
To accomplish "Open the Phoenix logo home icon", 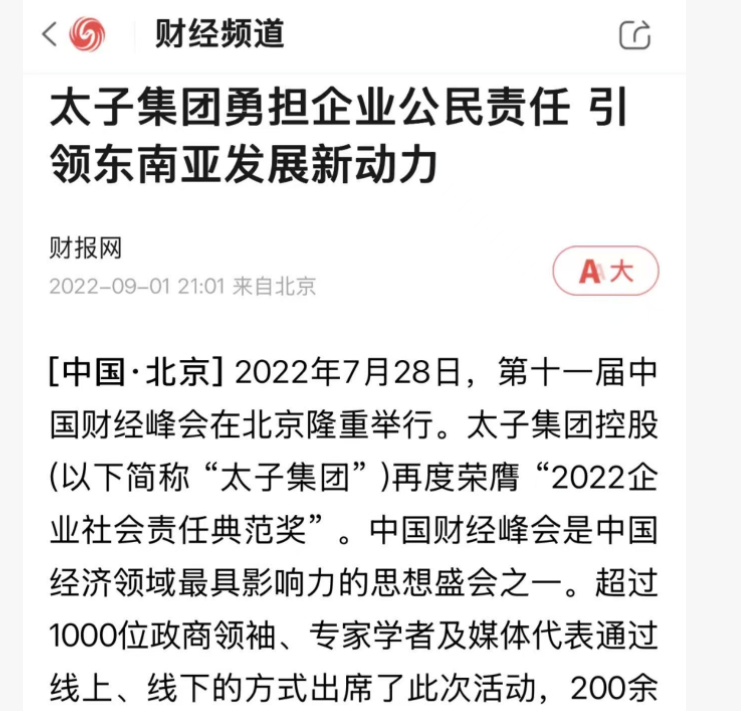I will pos(87,34).
